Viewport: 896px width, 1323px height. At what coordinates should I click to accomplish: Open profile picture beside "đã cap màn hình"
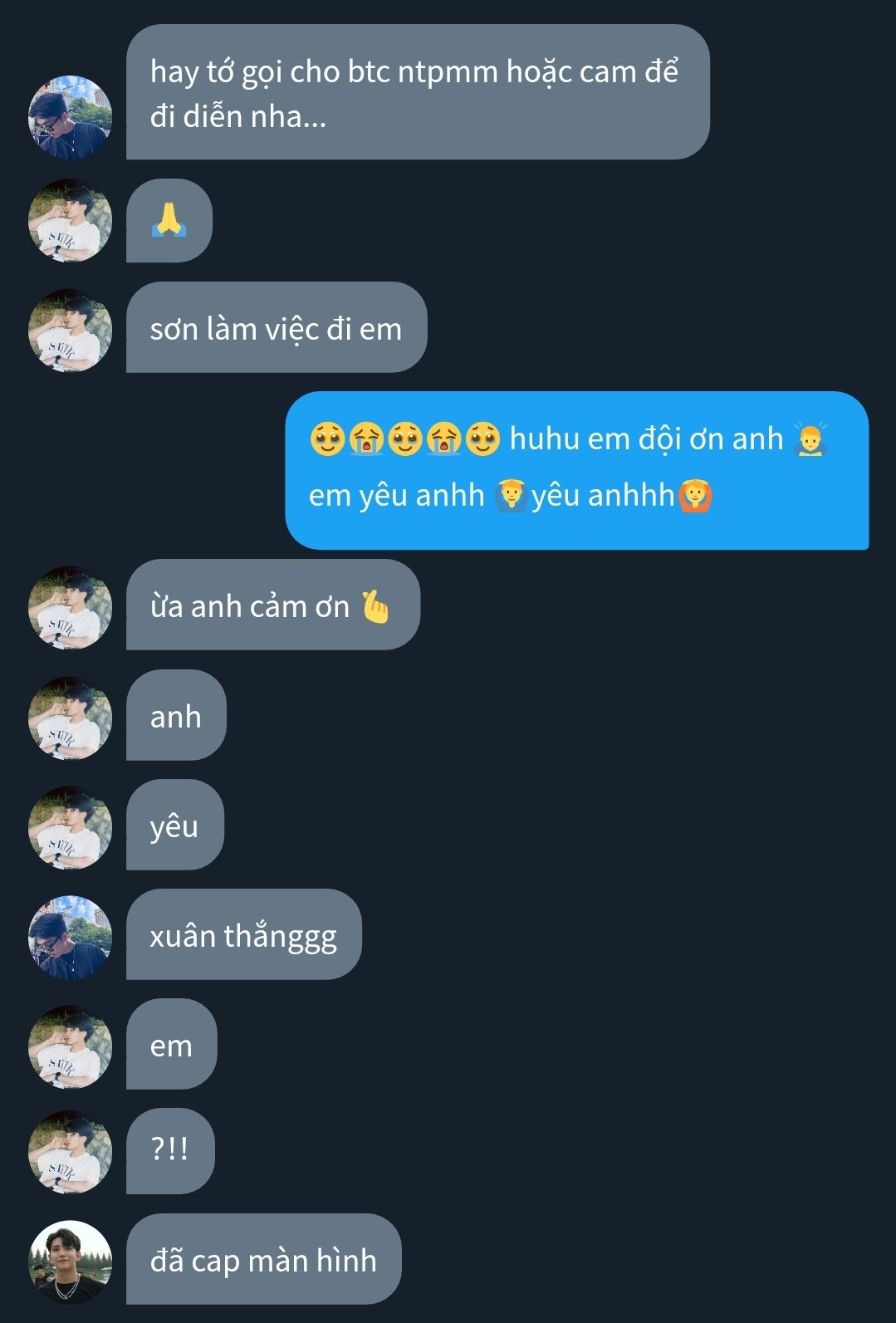pos(70,1262)
